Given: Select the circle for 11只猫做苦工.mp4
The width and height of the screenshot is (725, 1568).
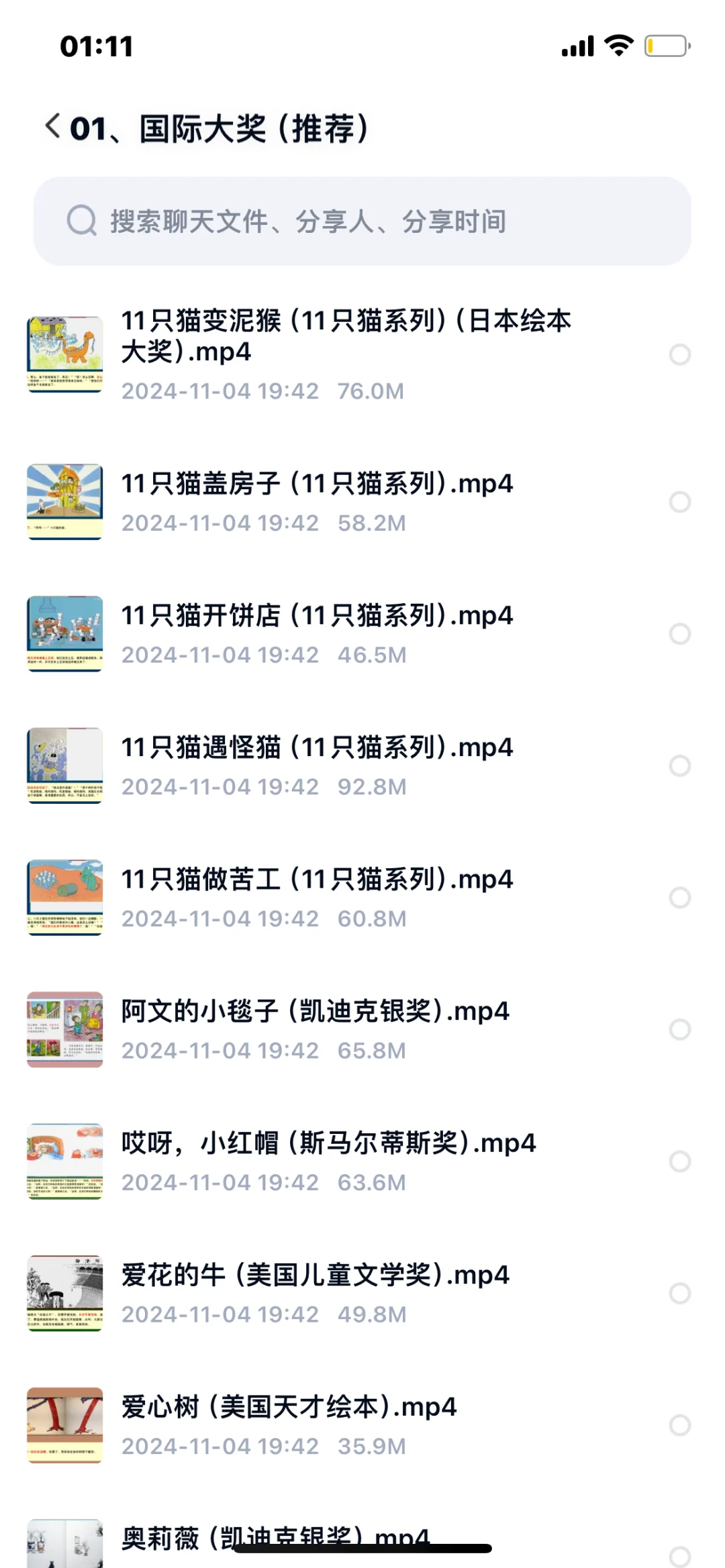Looking at the screenshot, I should tap(679, 898).
